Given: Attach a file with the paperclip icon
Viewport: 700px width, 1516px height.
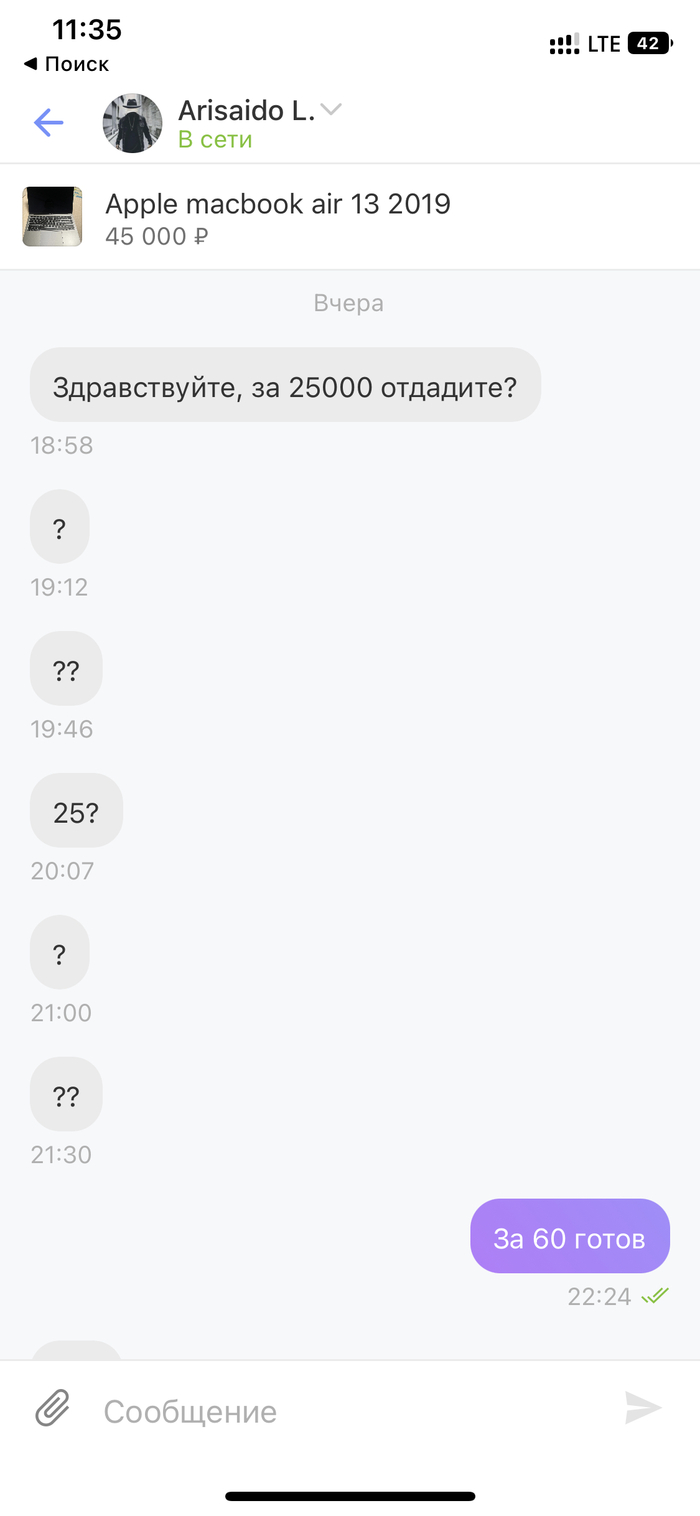Looking at the screenshot, I should click(x=52, y=1410).
